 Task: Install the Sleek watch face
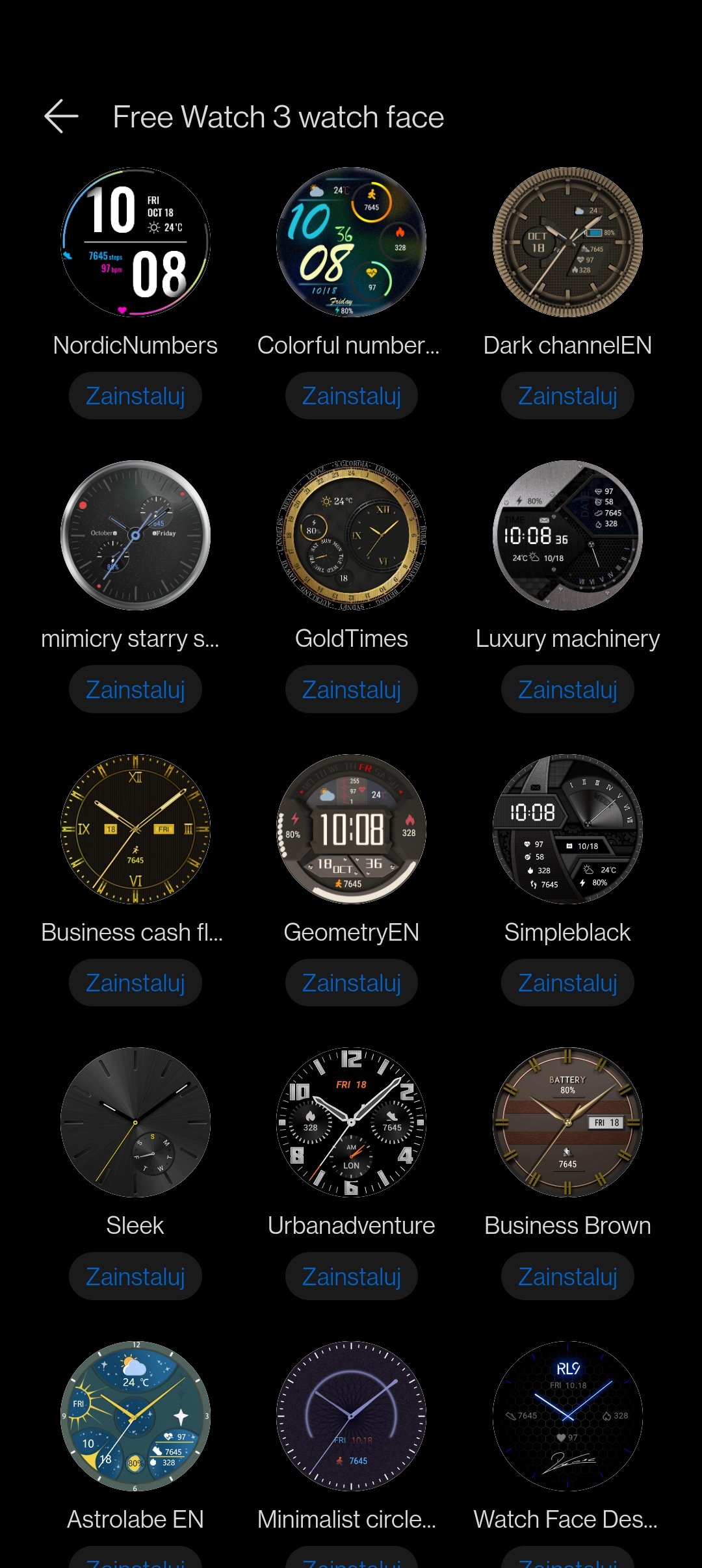[135, 1277]
